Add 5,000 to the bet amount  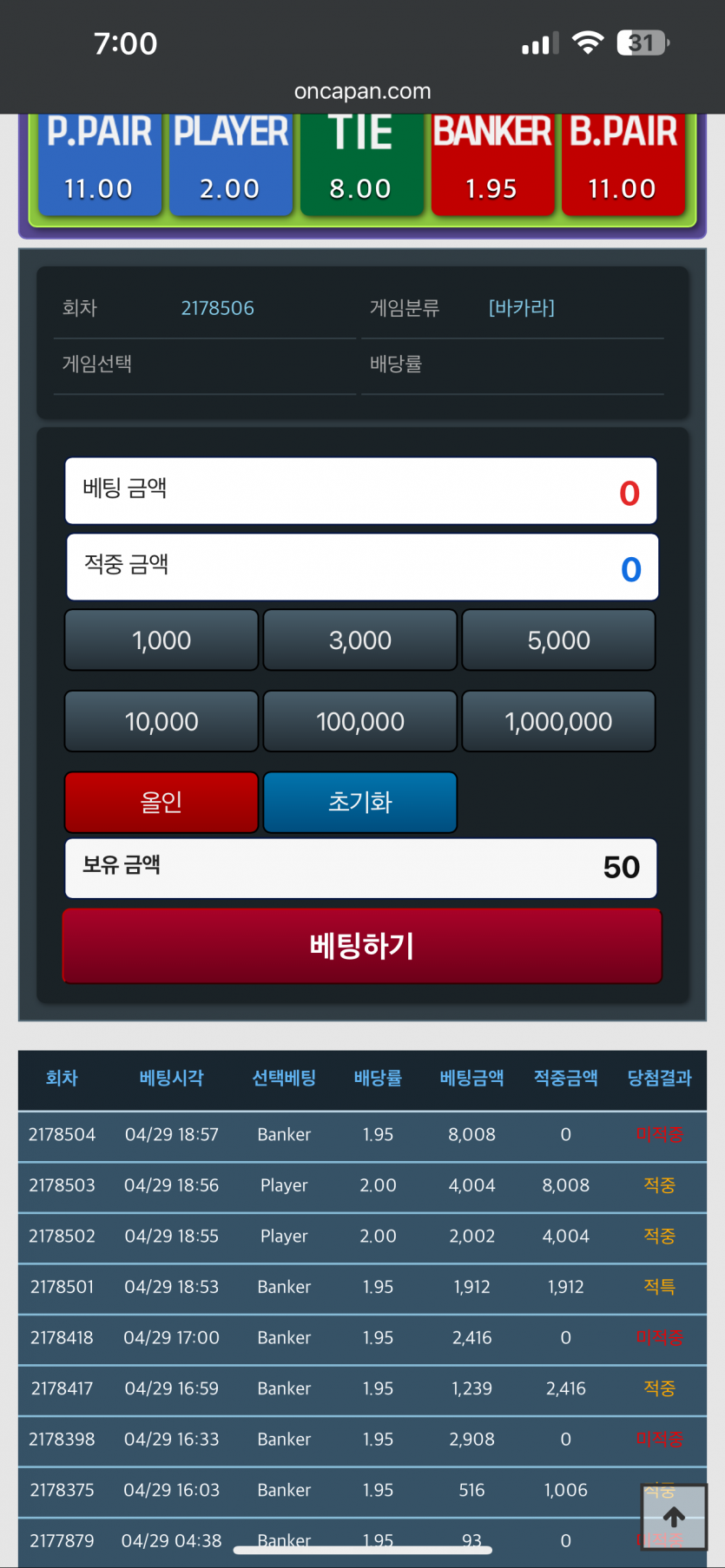(558, 640)
